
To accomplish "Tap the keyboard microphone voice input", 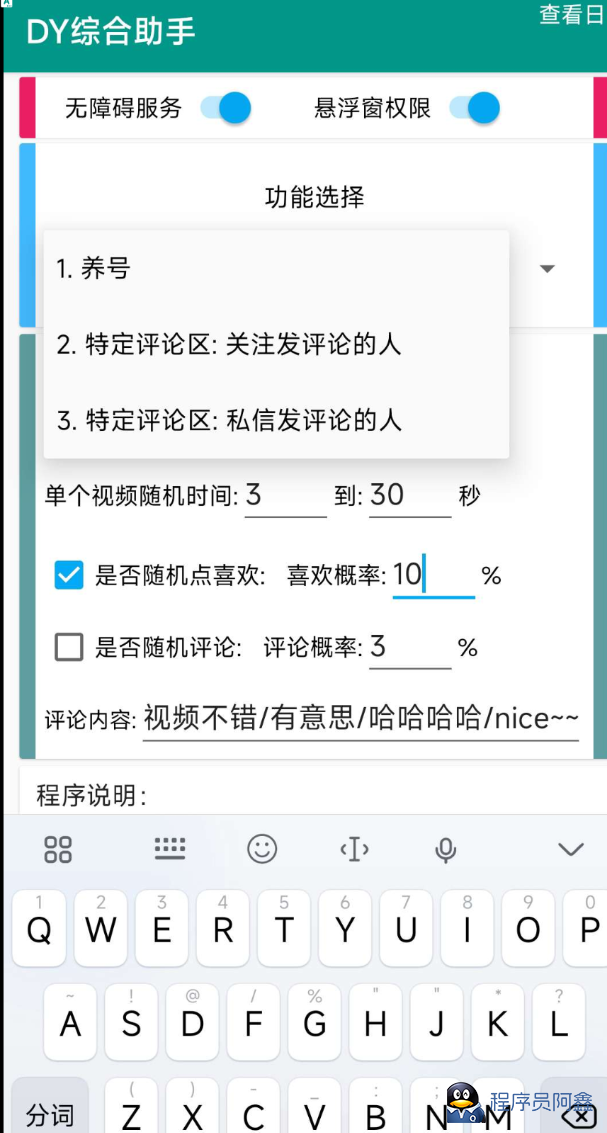I will click(x=446, y=849).
